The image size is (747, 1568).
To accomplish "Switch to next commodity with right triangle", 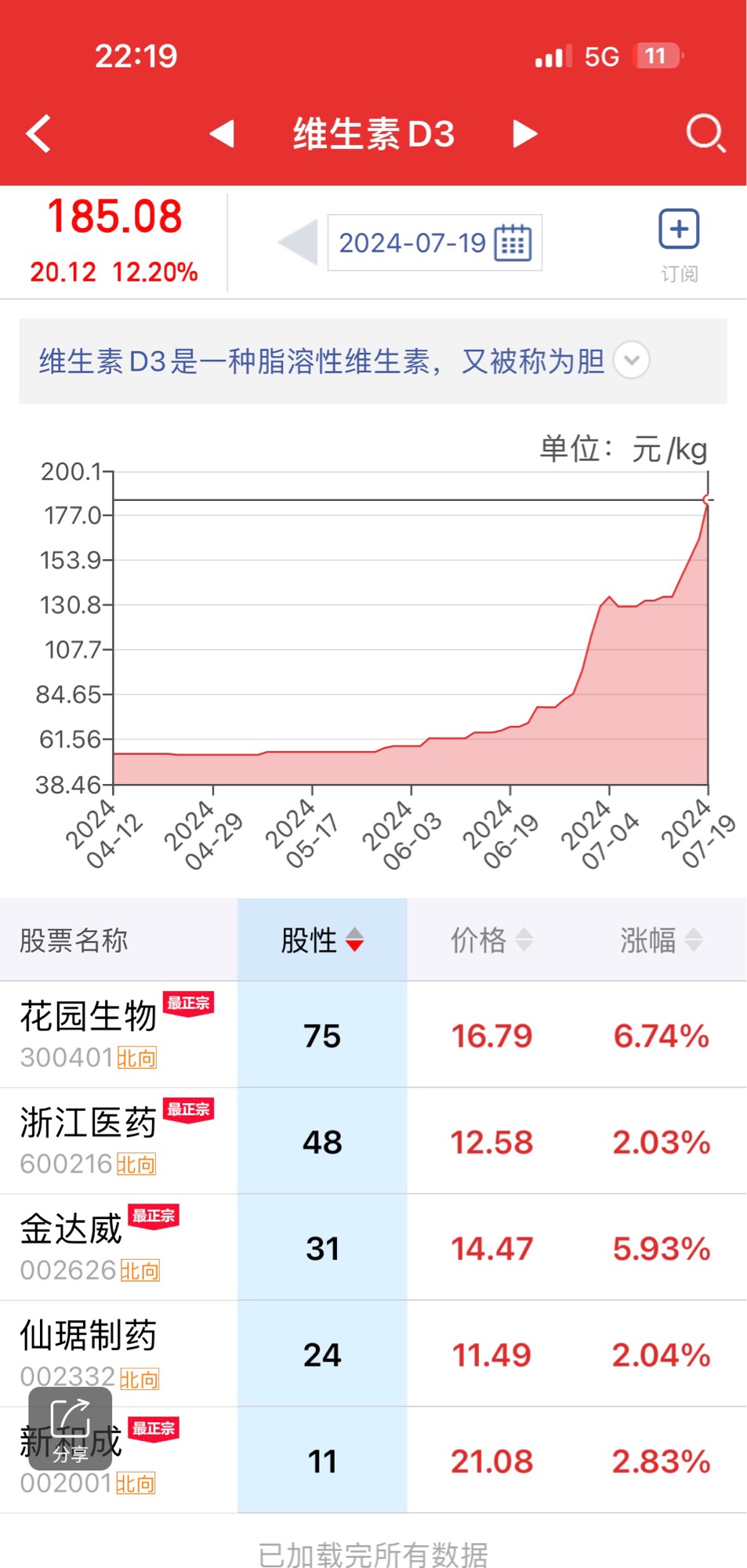I will (x=525, y=133).
